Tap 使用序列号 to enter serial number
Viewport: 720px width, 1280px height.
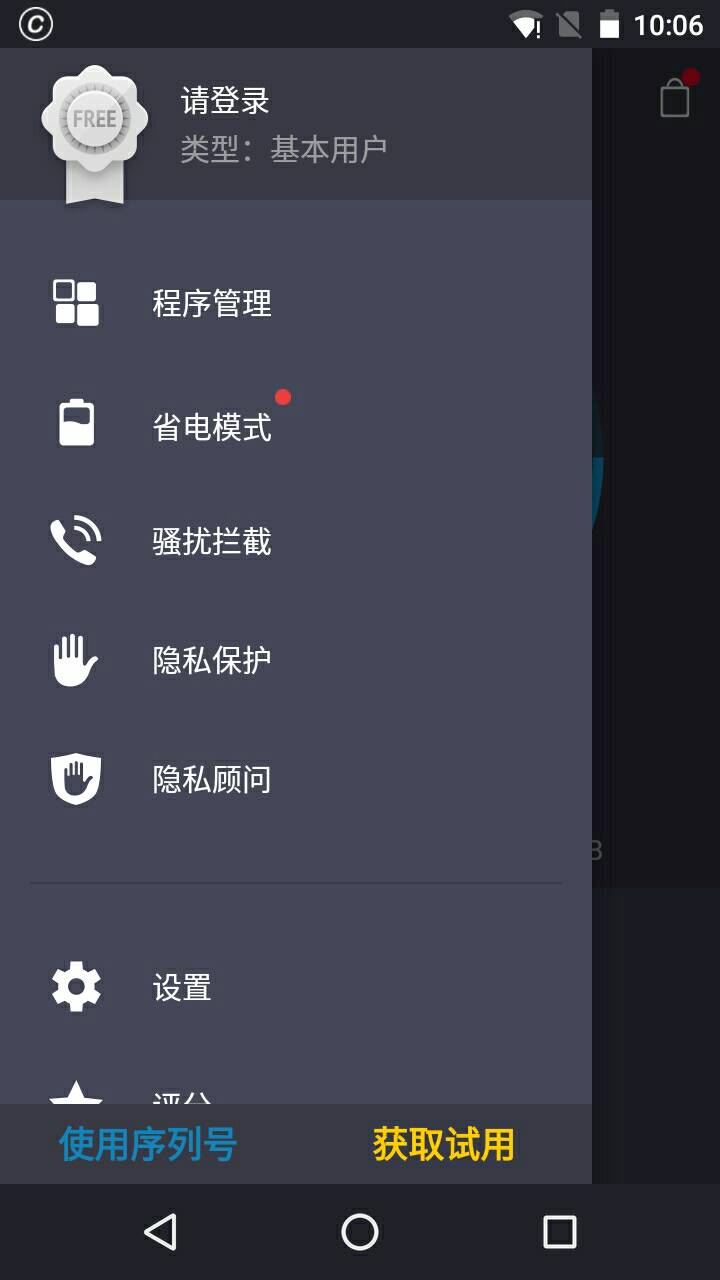[148, 1144]
